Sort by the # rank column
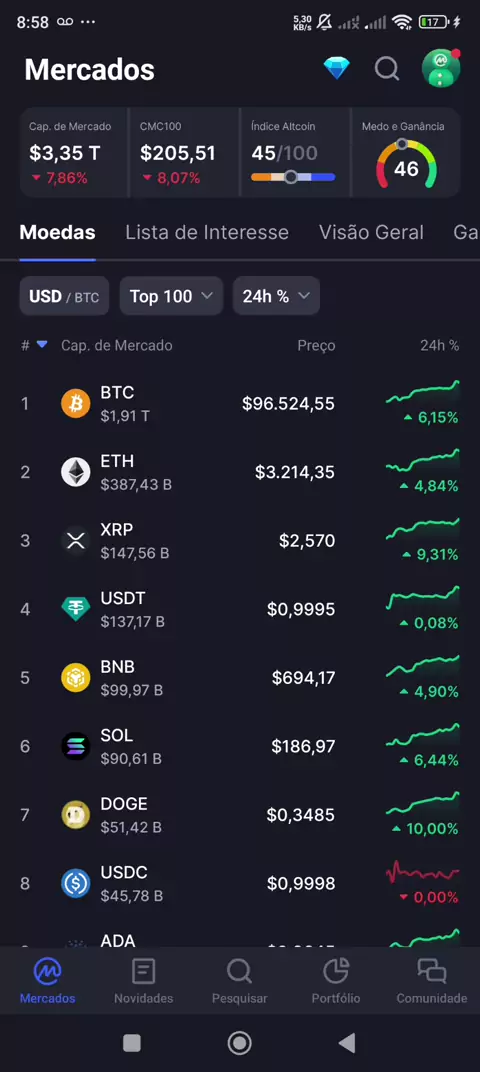480x1072 pixels. (x=34, y=345)
